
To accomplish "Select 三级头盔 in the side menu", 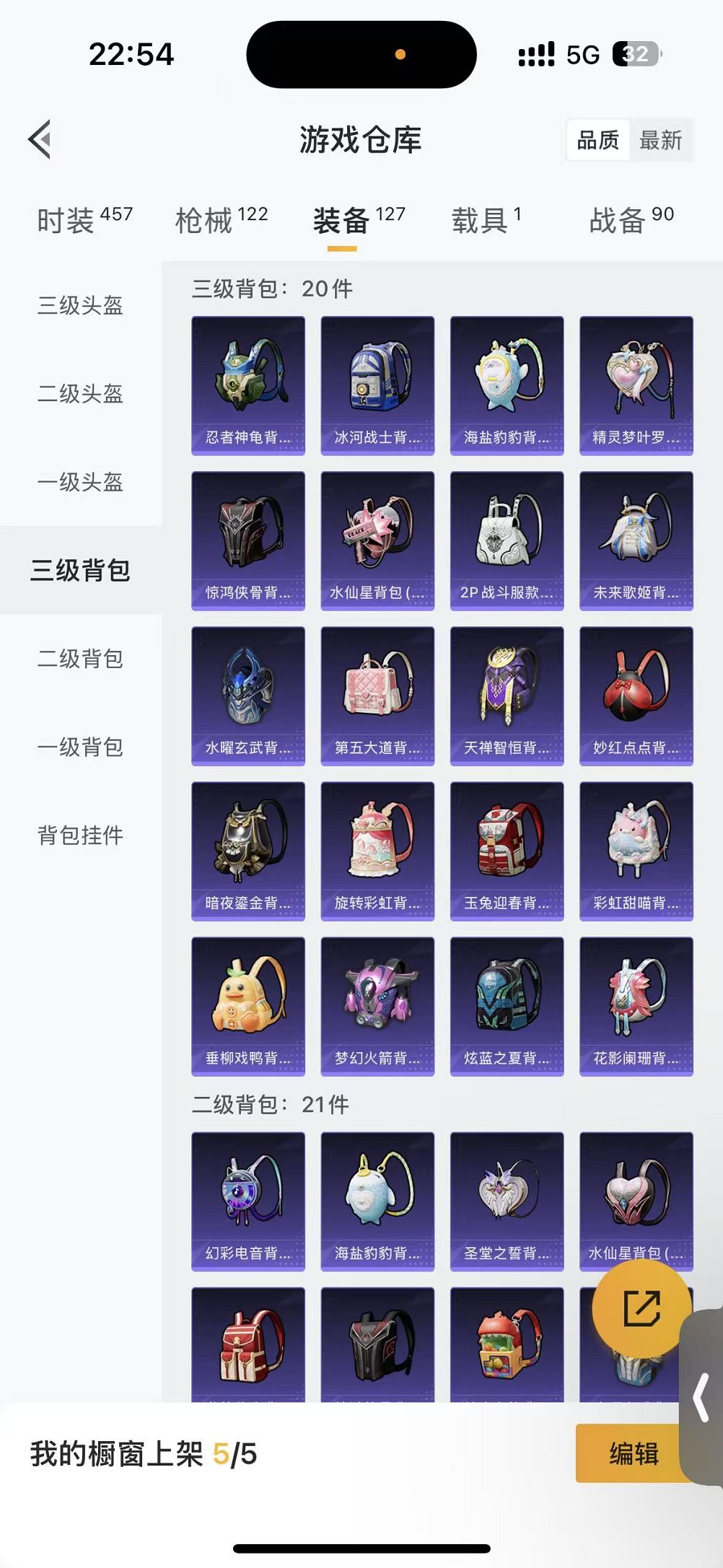I will 80,305.
